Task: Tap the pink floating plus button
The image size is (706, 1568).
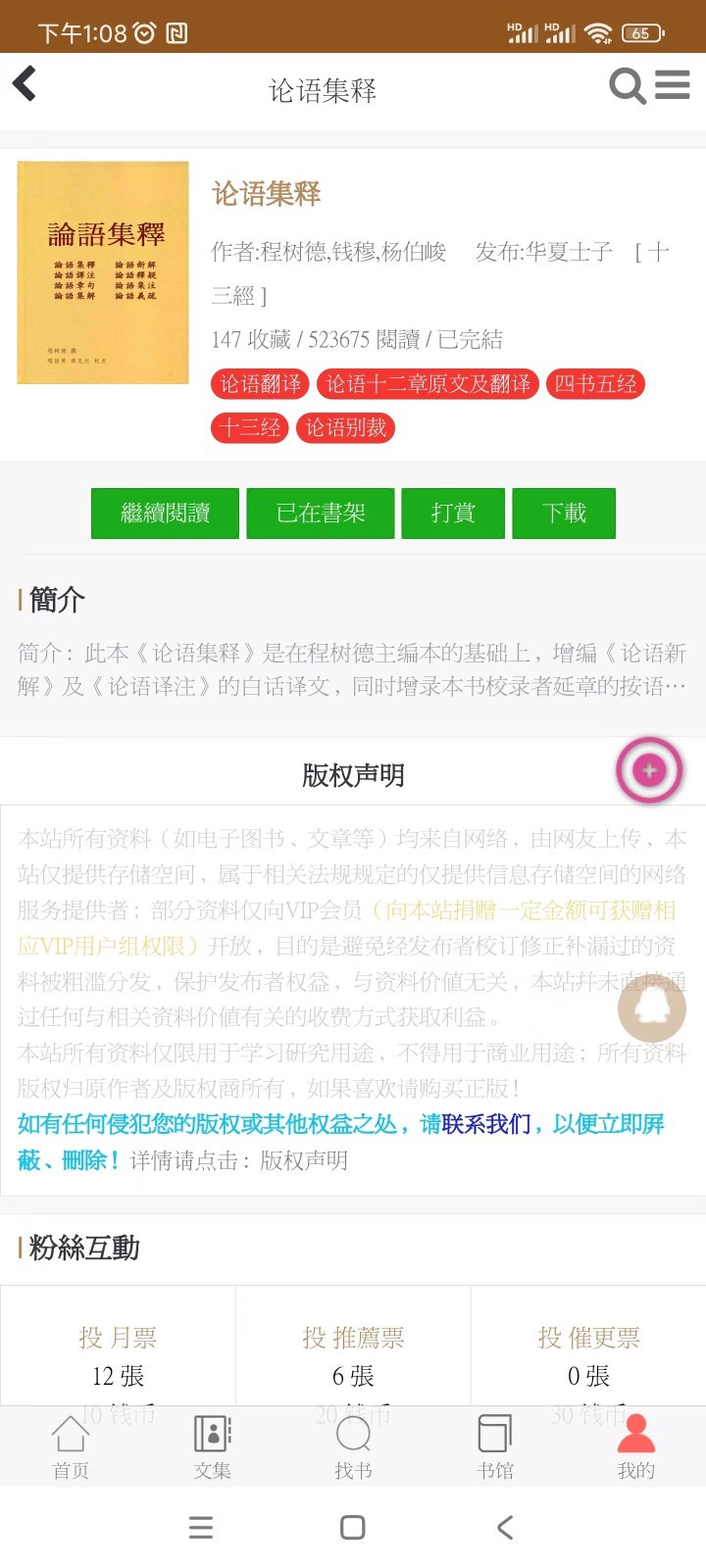Action: 649,771
